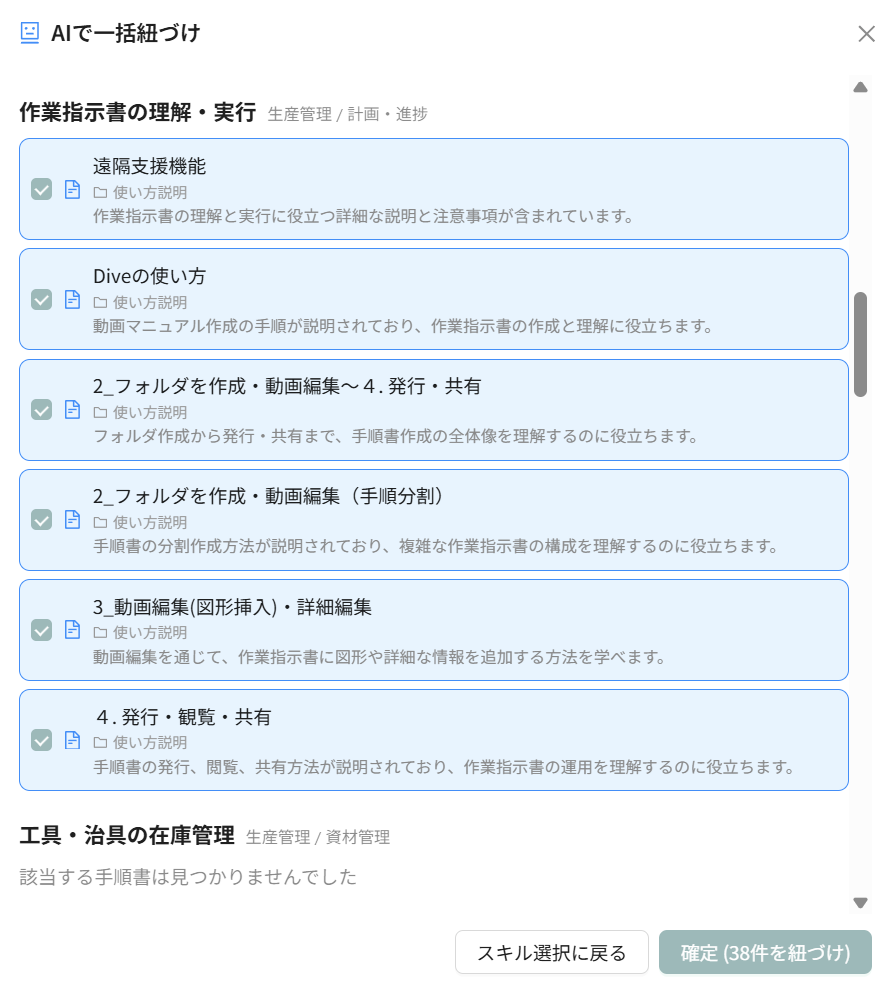
Task: Uncheck the Diveの使い方 checkbox
Action: tap(41, 300)
